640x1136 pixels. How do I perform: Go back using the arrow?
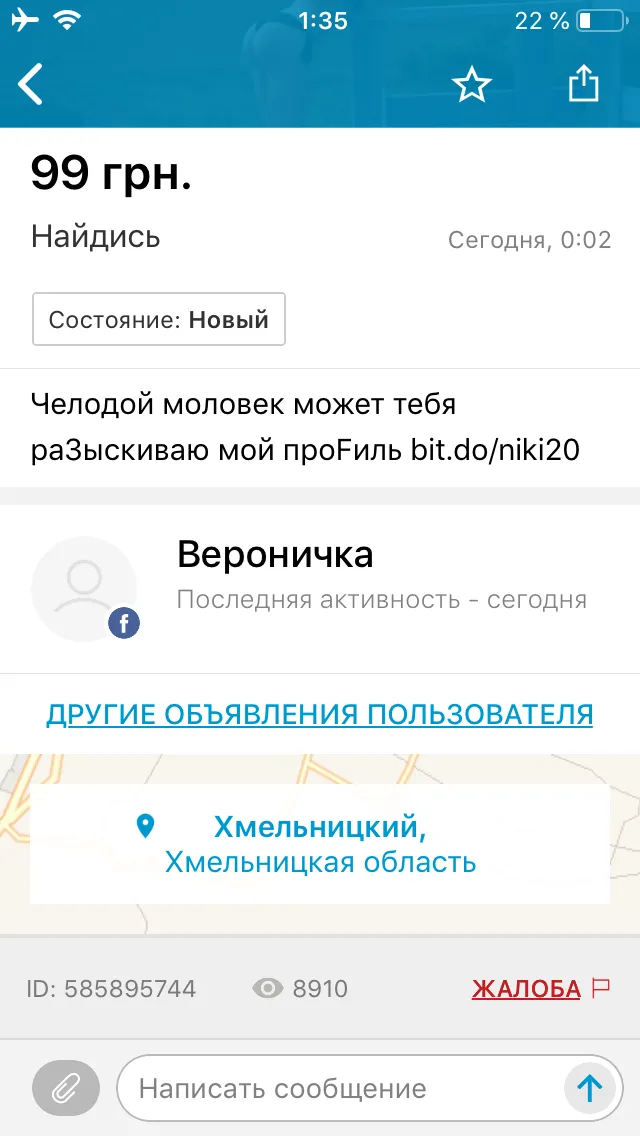[x=30, y=84]
